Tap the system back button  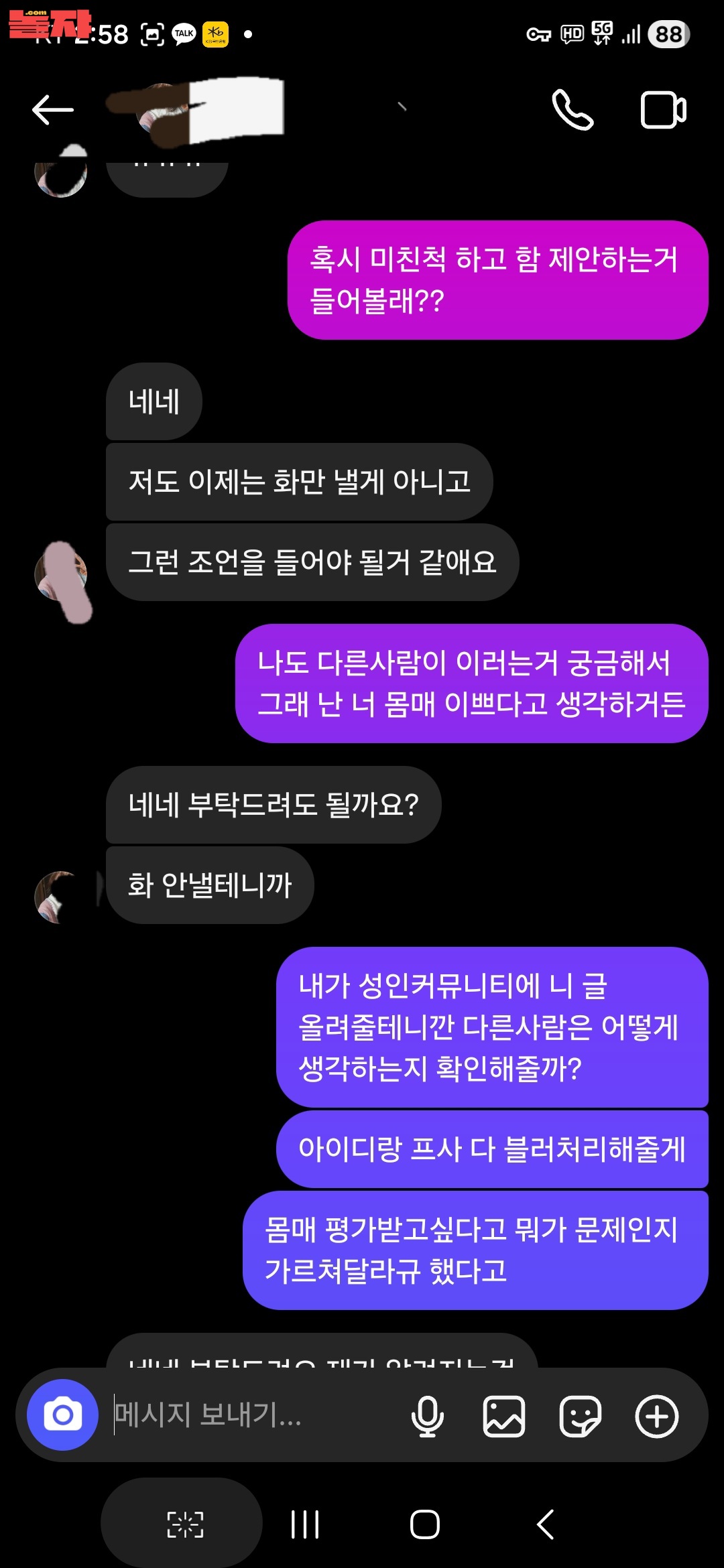[x=546, y=1524]
